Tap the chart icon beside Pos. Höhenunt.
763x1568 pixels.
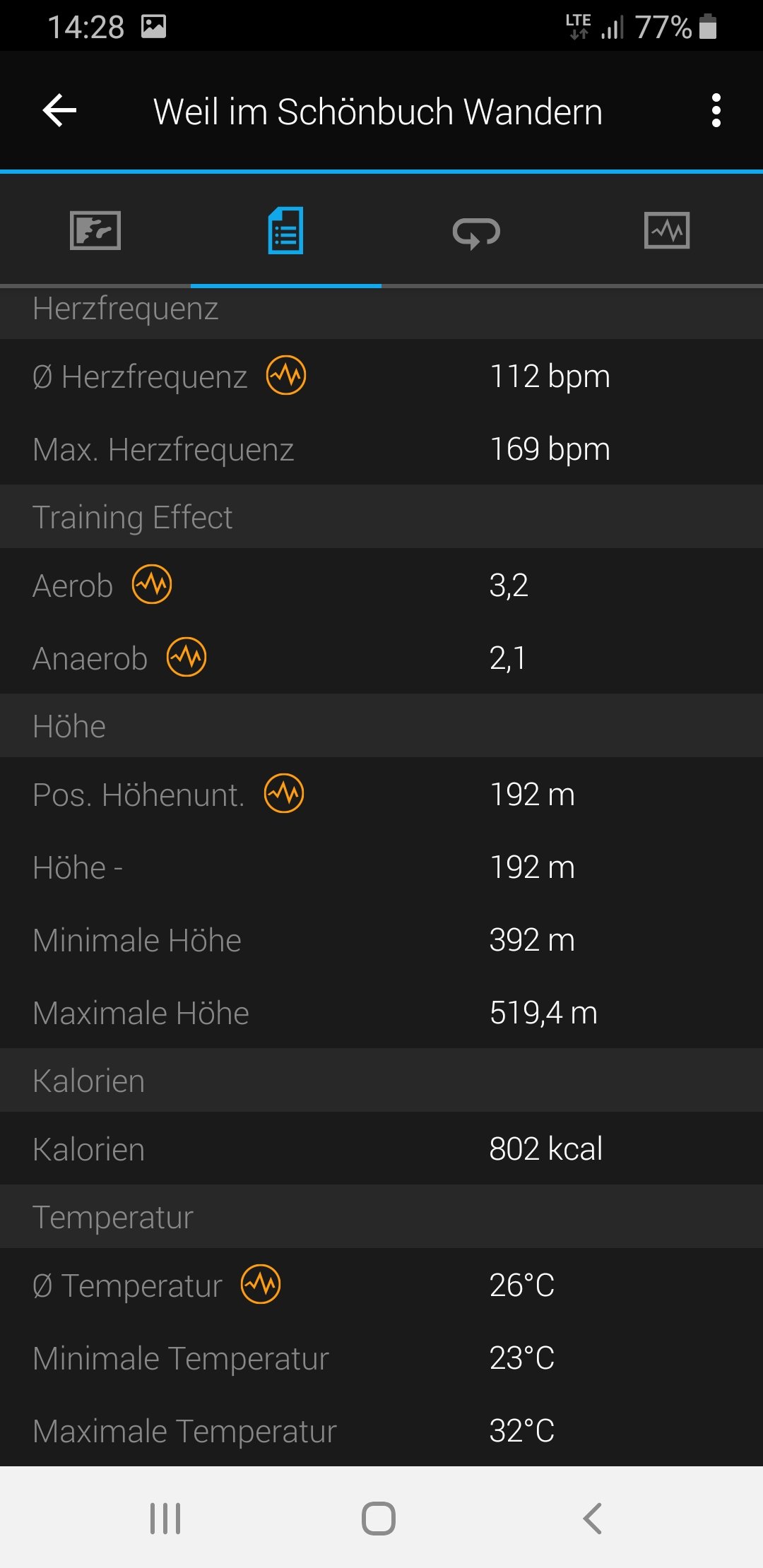coord(284,793)
